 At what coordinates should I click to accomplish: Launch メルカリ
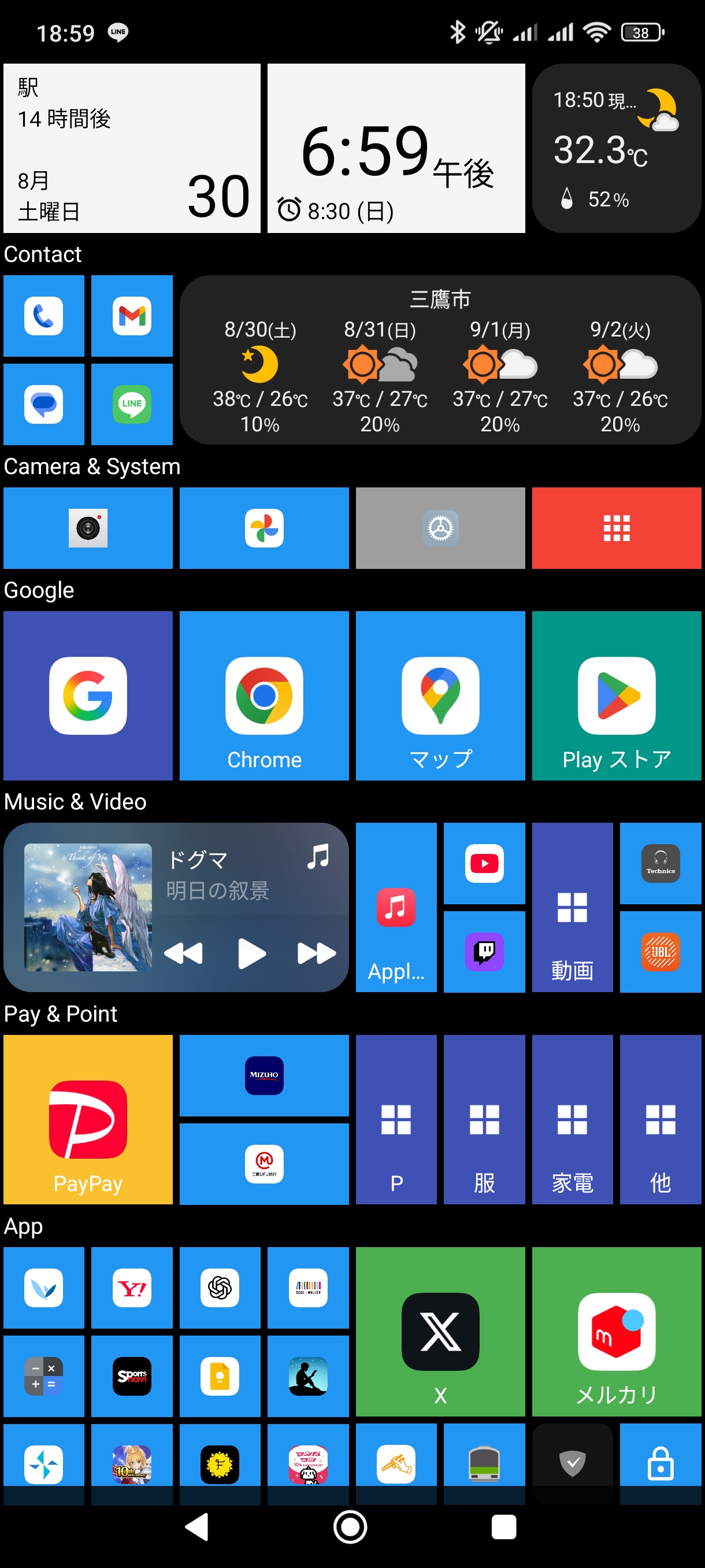(616, 1331)
